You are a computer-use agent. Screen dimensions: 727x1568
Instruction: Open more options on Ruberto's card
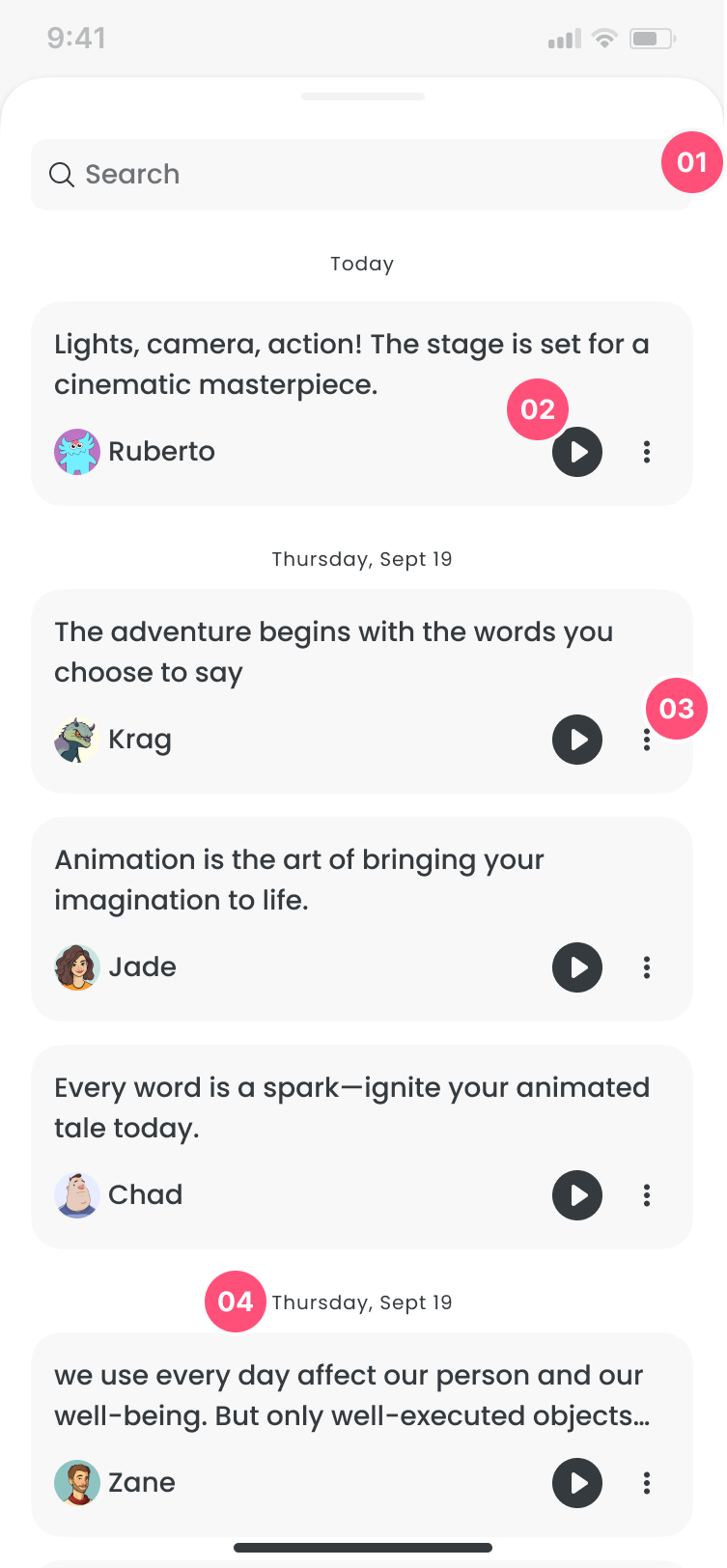click(x=647, y=452)
